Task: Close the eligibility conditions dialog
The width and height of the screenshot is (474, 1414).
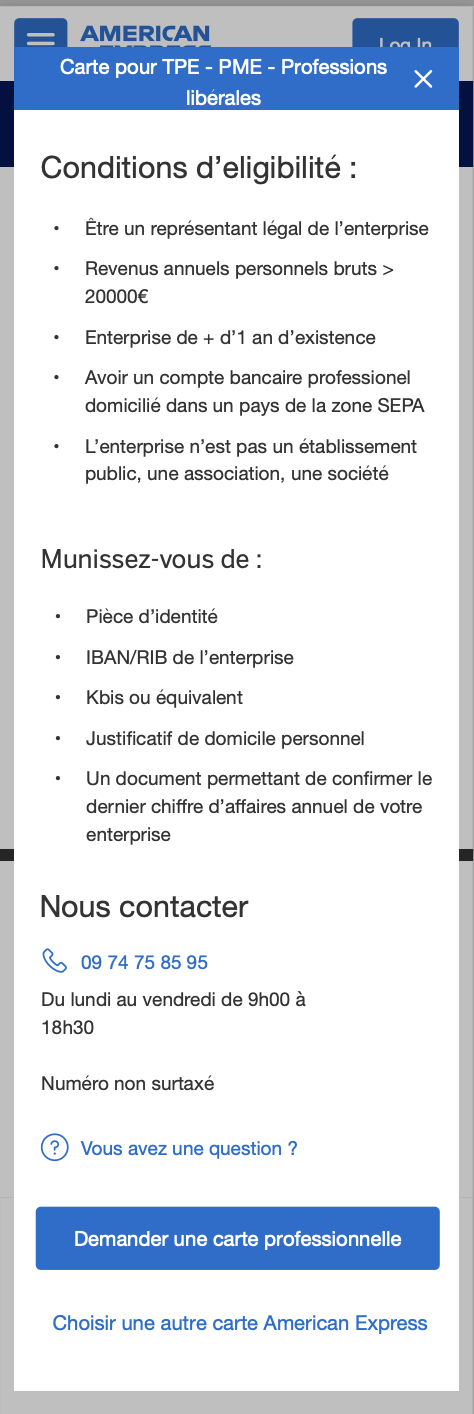Action: (x=423, y=79)
